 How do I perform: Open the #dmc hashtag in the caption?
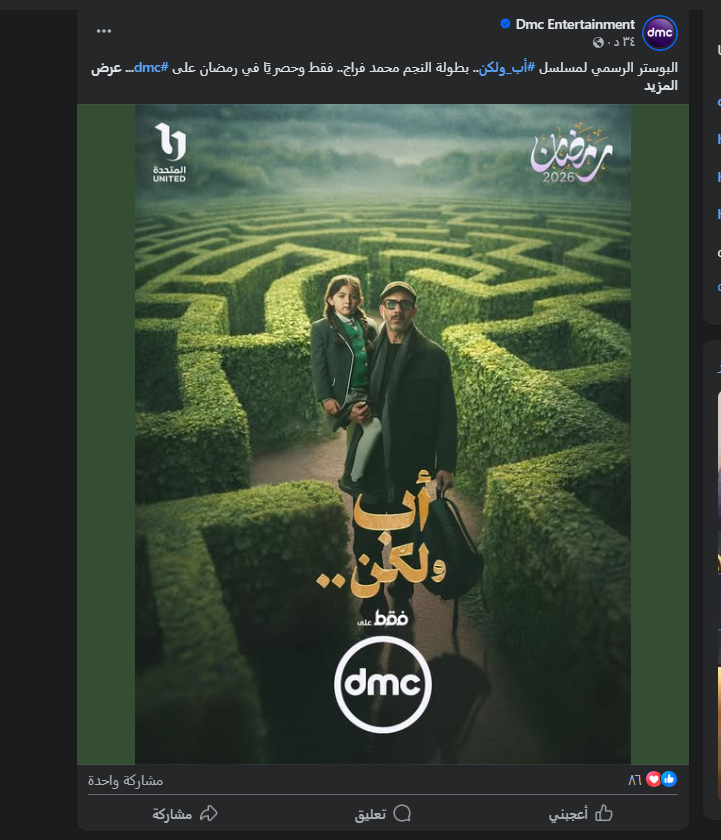coord(149,67)
